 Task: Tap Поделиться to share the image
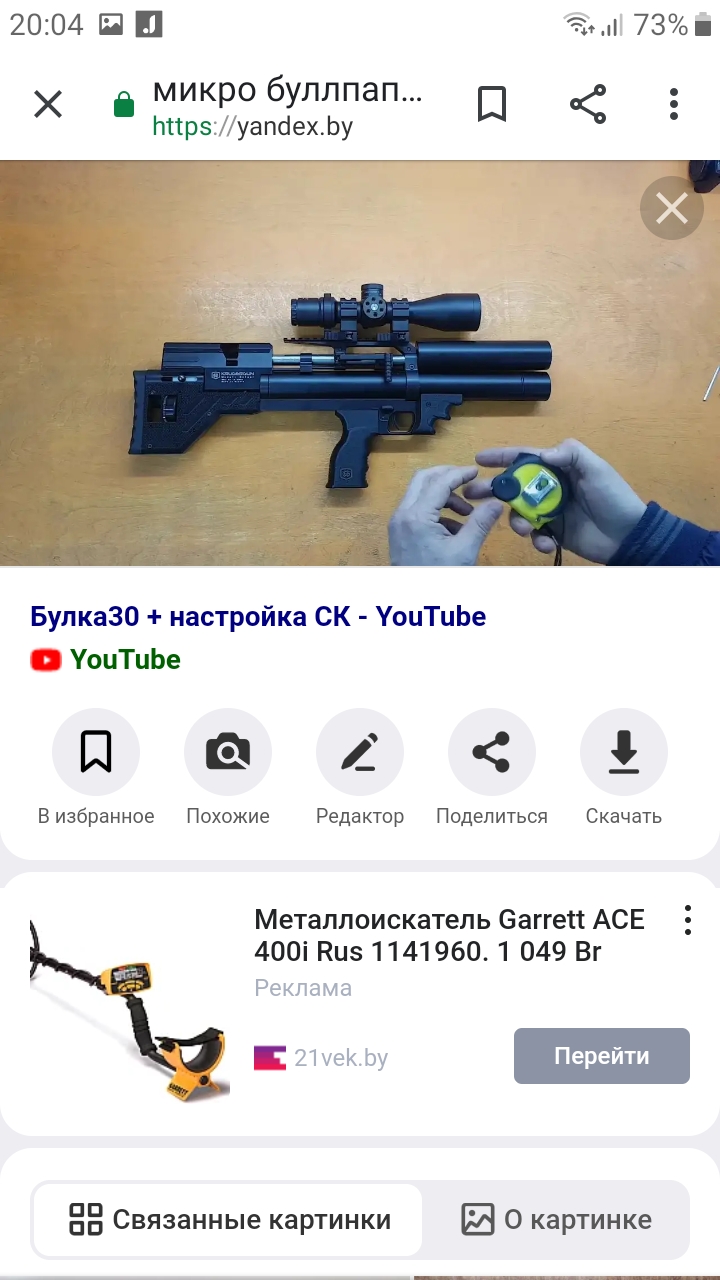coord(491,753)
